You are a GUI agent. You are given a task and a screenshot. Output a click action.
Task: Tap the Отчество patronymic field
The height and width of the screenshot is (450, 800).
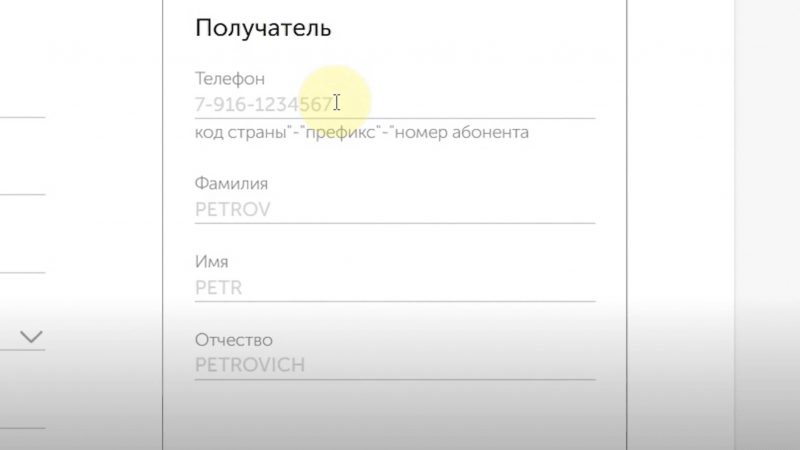tap(394, 365)
